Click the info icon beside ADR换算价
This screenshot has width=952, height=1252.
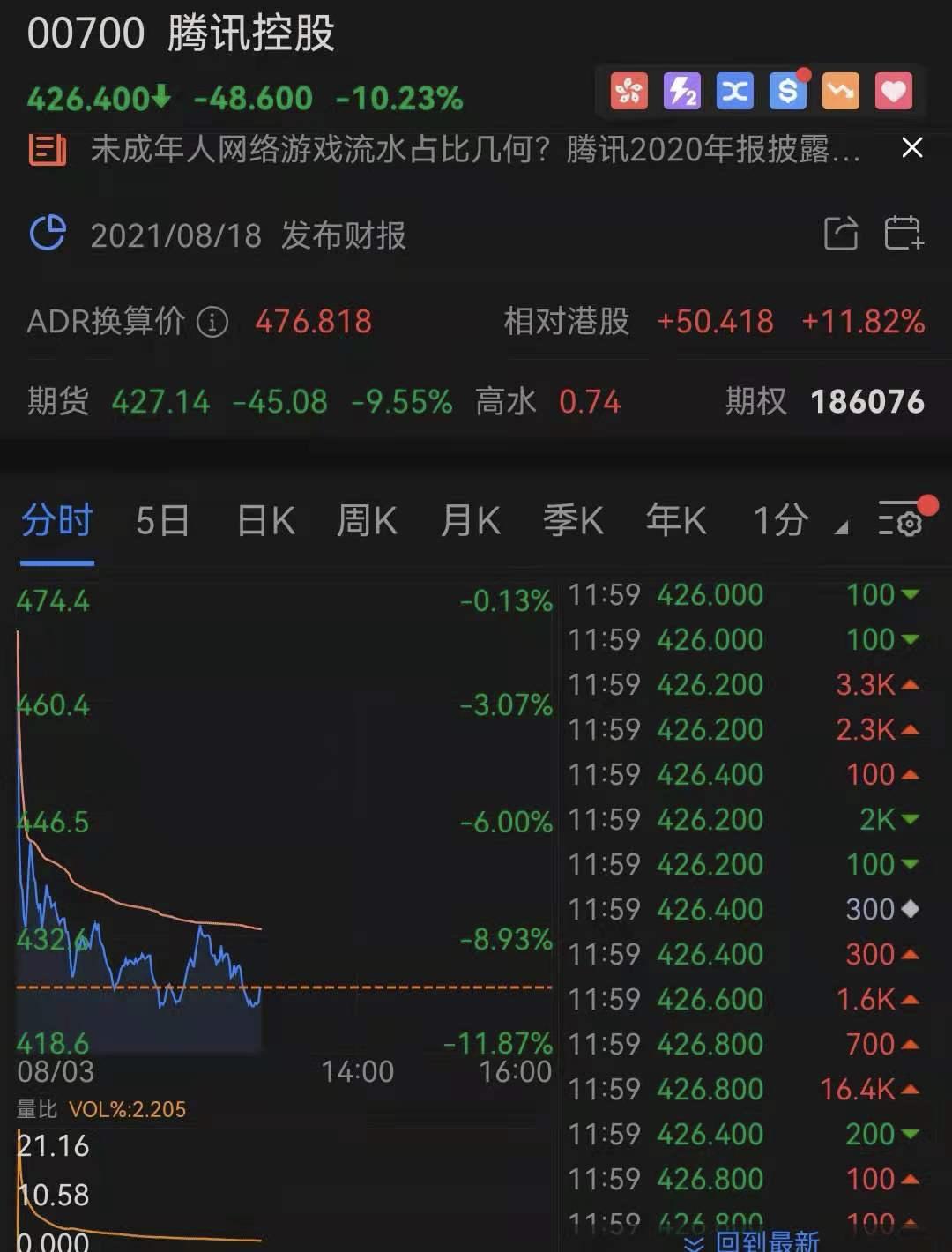coord(212,324)
